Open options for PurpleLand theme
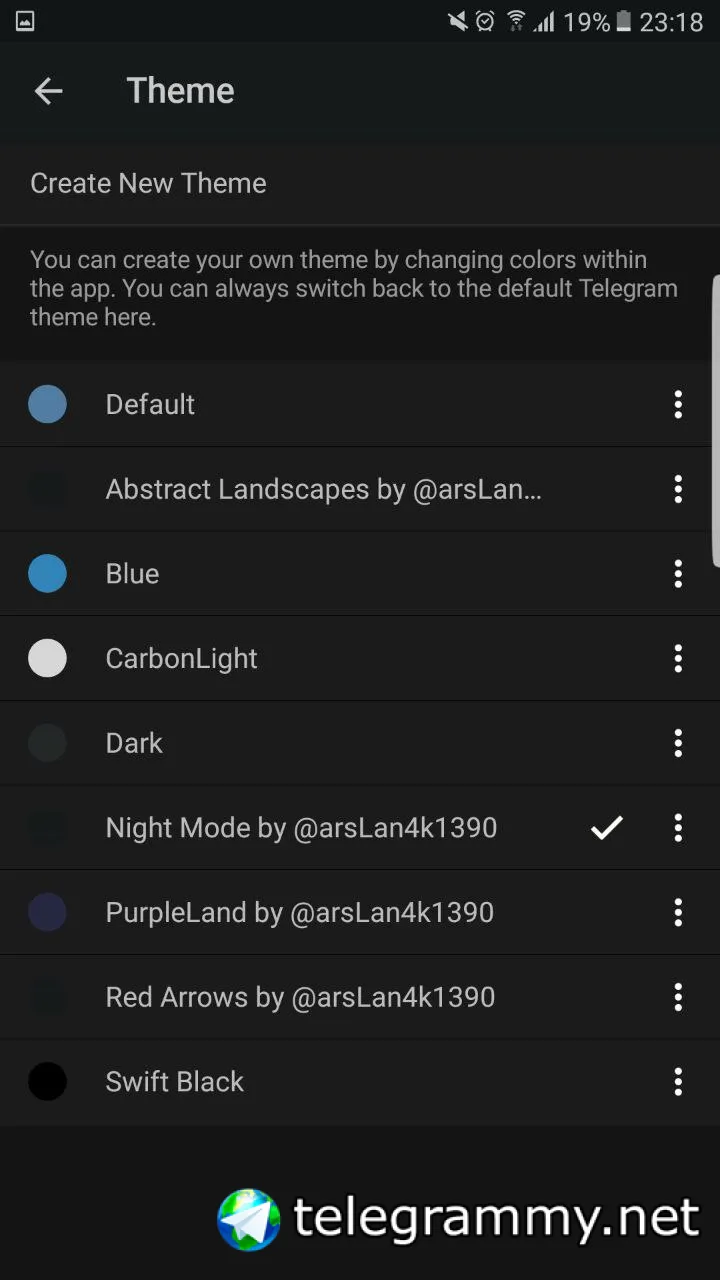720x1280 pixels. point(678,912)
